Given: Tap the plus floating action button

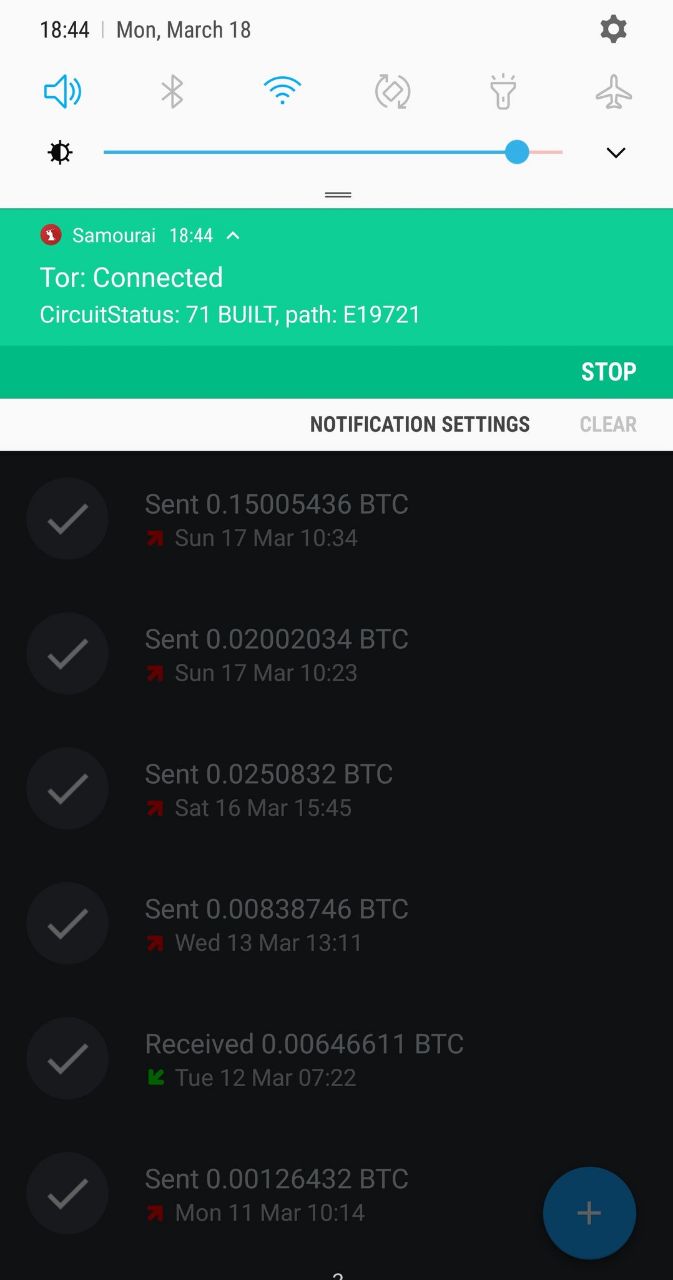Looking at the screenshot, I should (589, 1213).
